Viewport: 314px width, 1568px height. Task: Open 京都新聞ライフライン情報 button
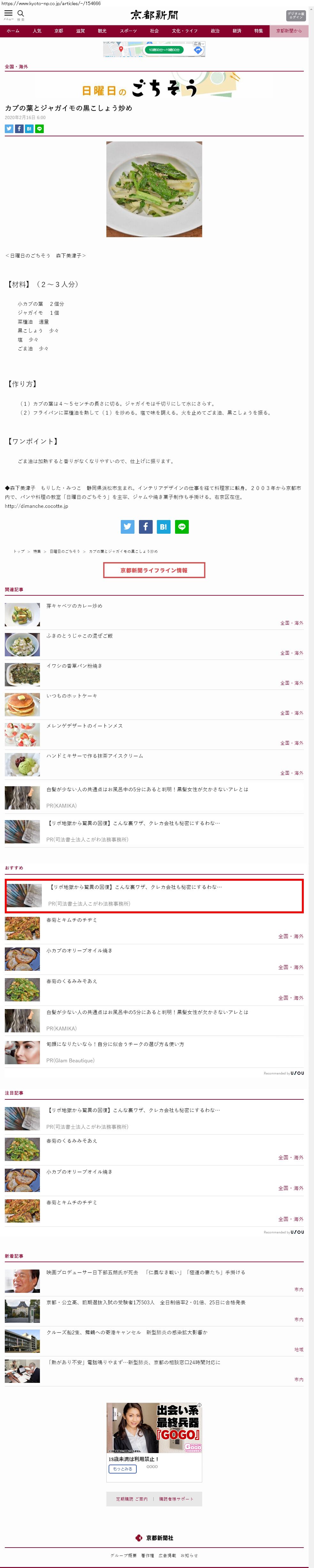154,570
